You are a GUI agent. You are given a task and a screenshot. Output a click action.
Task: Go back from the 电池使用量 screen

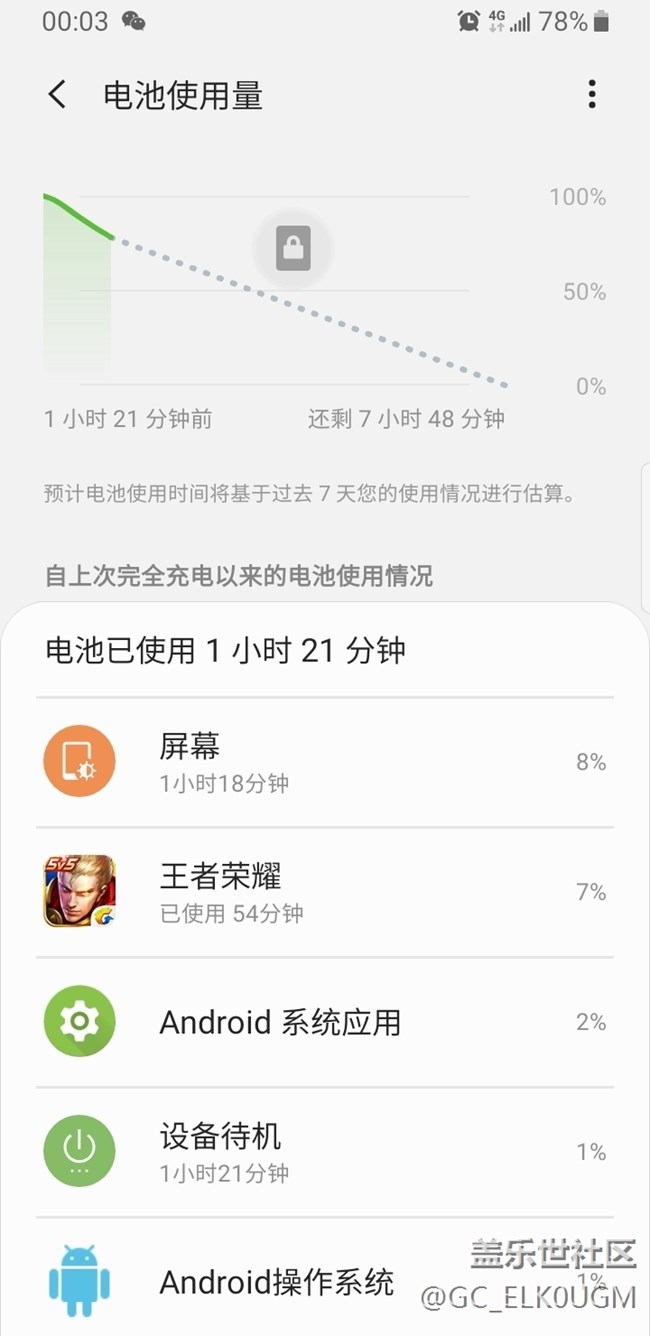pyautogui.click(x=57, y=95)
